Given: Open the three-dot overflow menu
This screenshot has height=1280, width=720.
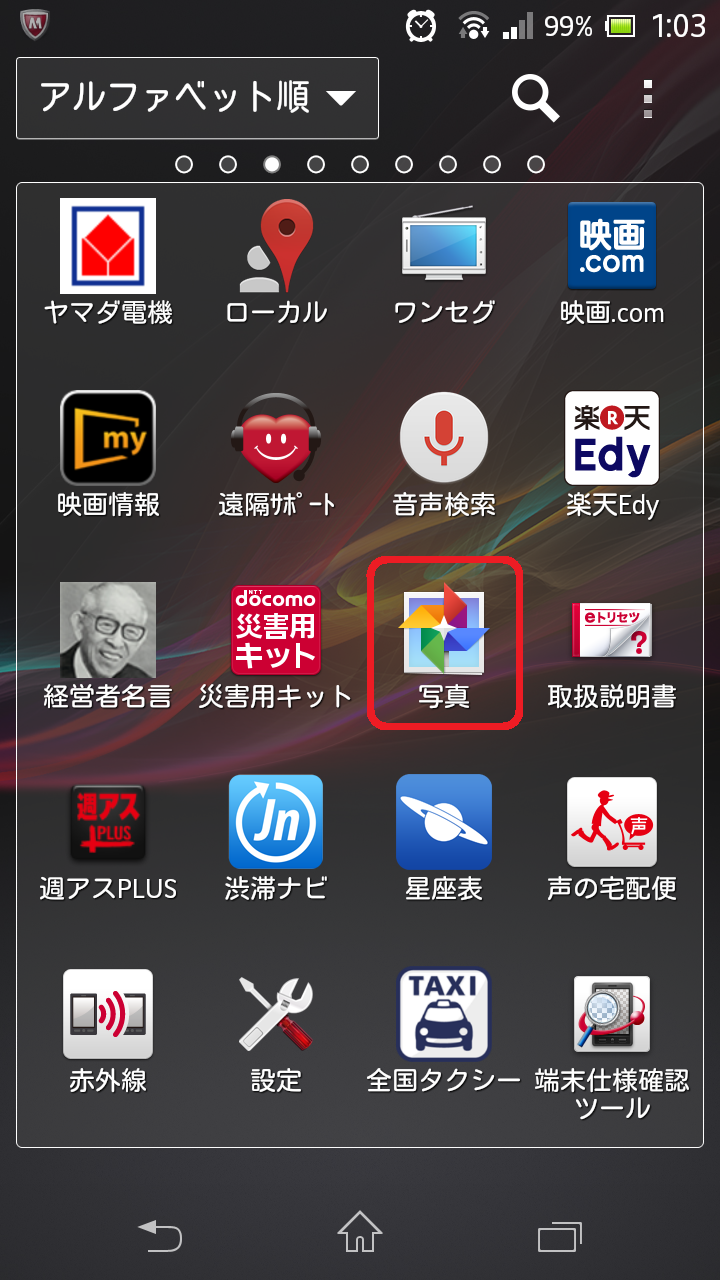Looking at the screenshot, I should pos(648,98).
